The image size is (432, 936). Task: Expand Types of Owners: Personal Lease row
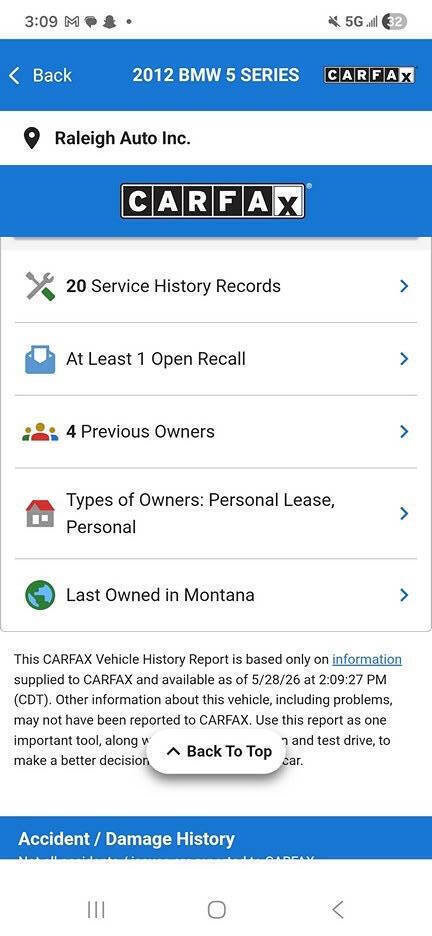216,513
